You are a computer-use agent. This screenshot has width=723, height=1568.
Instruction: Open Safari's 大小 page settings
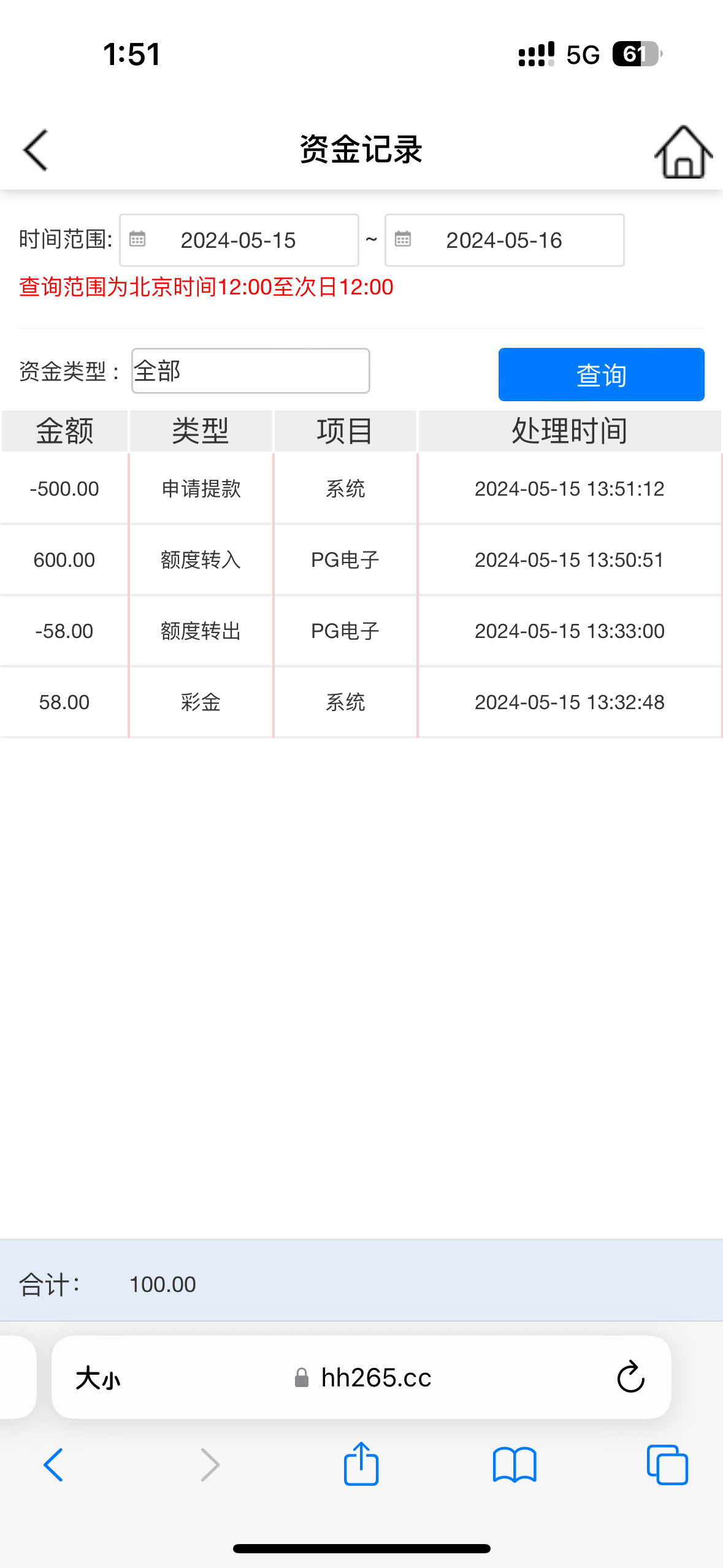[98, 1378]
